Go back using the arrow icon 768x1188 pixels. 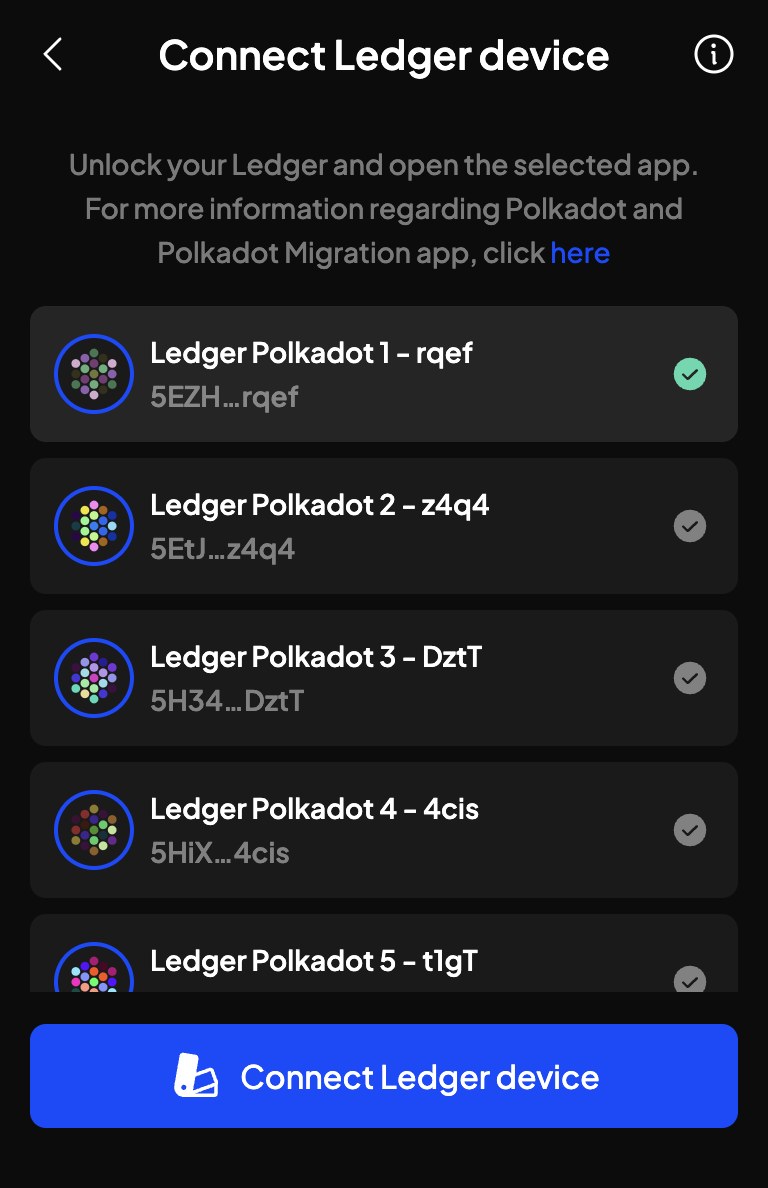pyautogui.click(x=53, y=55)
